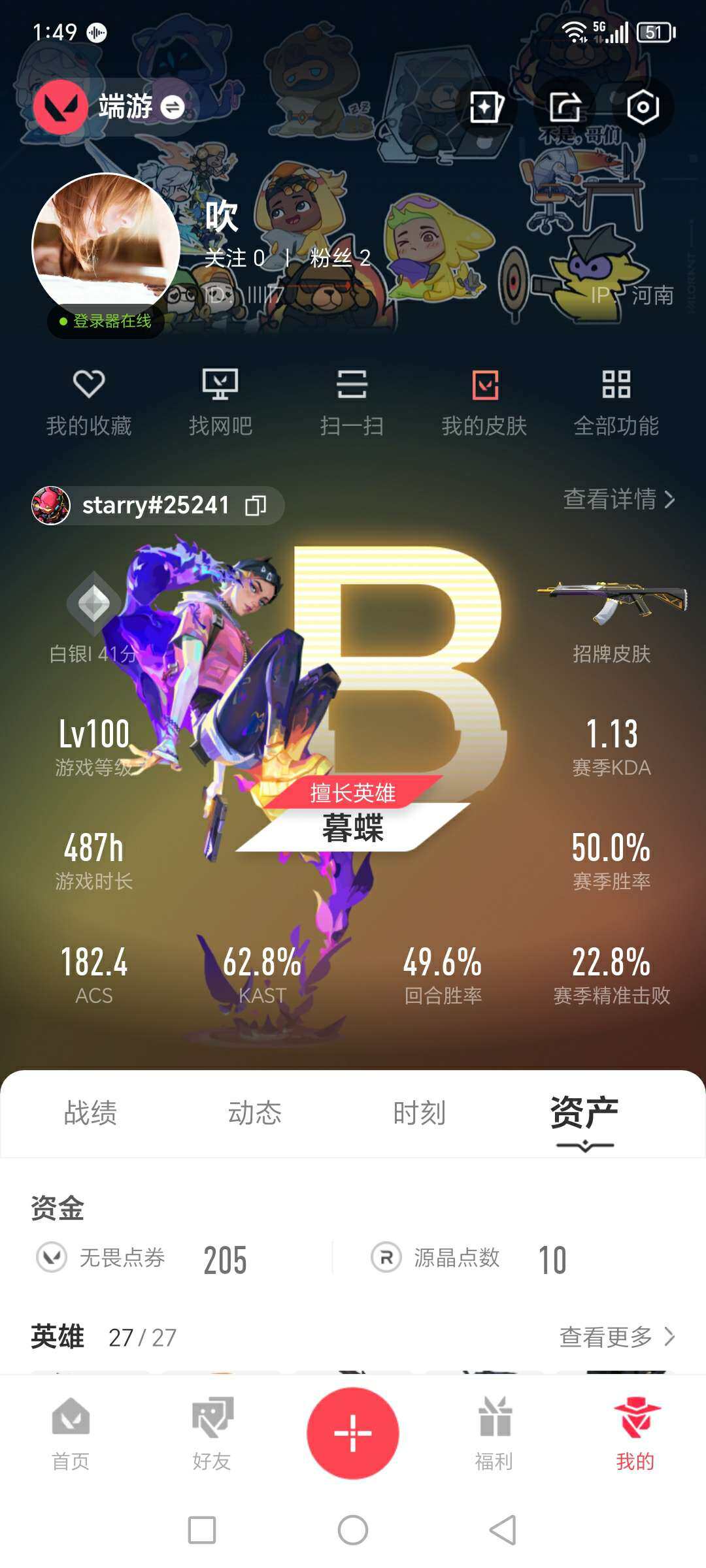The height and width of the screenshot is (1568, 706).
Task: Switch to the 动态 tab
Action: pyautogui.click(x=254, y=1113)
